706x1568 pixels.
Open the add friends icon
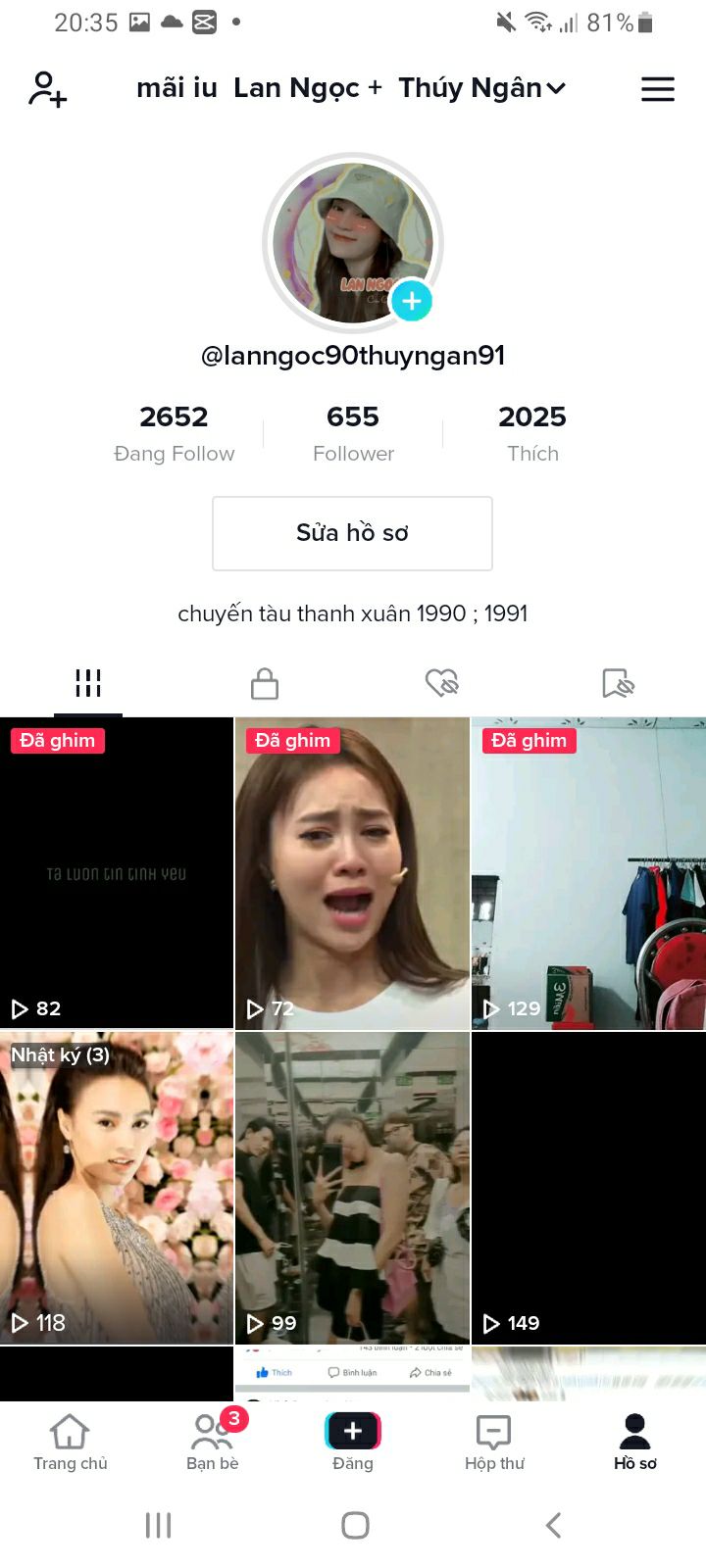coord(47,89)
